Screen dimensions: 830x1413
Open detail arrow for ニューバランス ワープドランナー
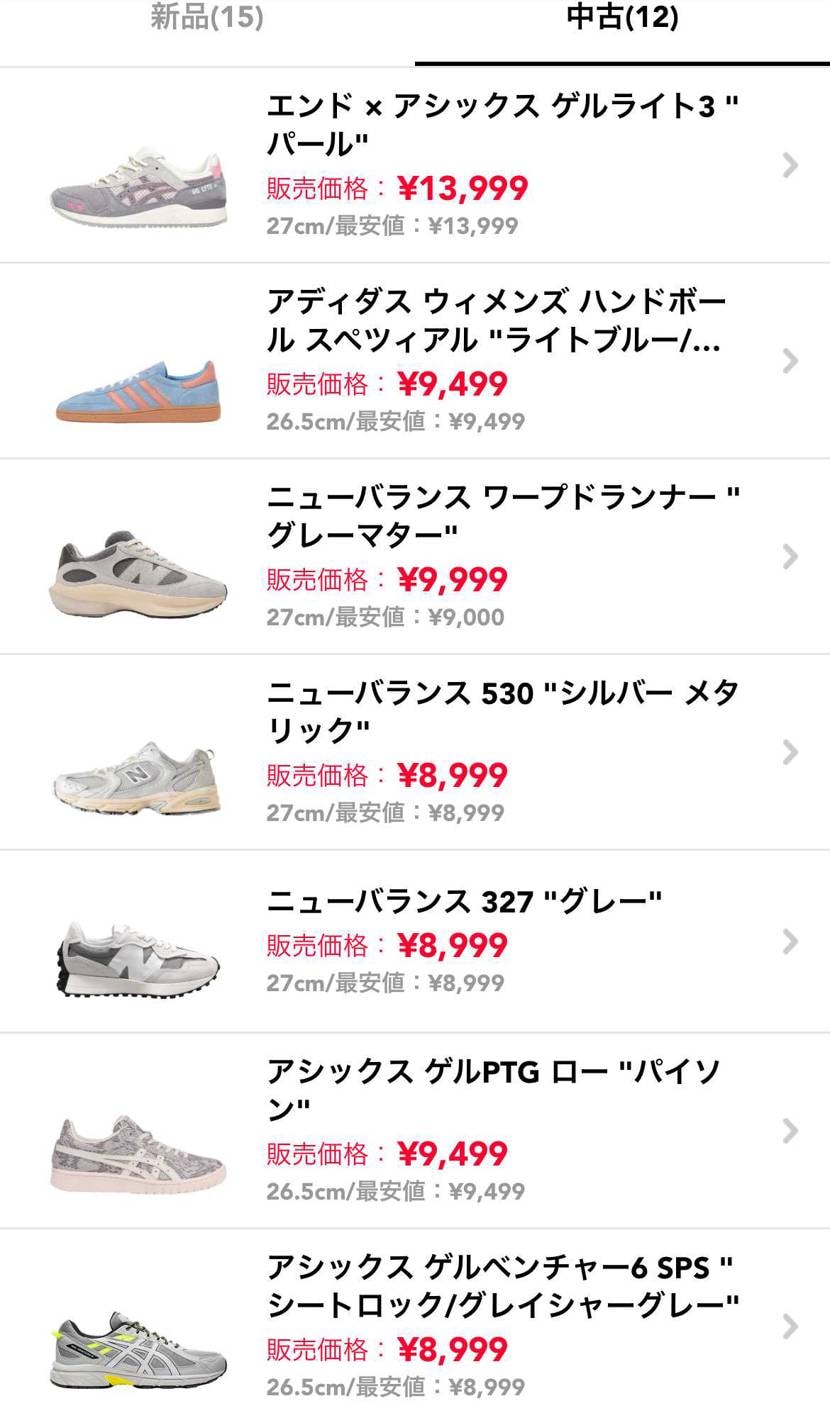(789, 556)
